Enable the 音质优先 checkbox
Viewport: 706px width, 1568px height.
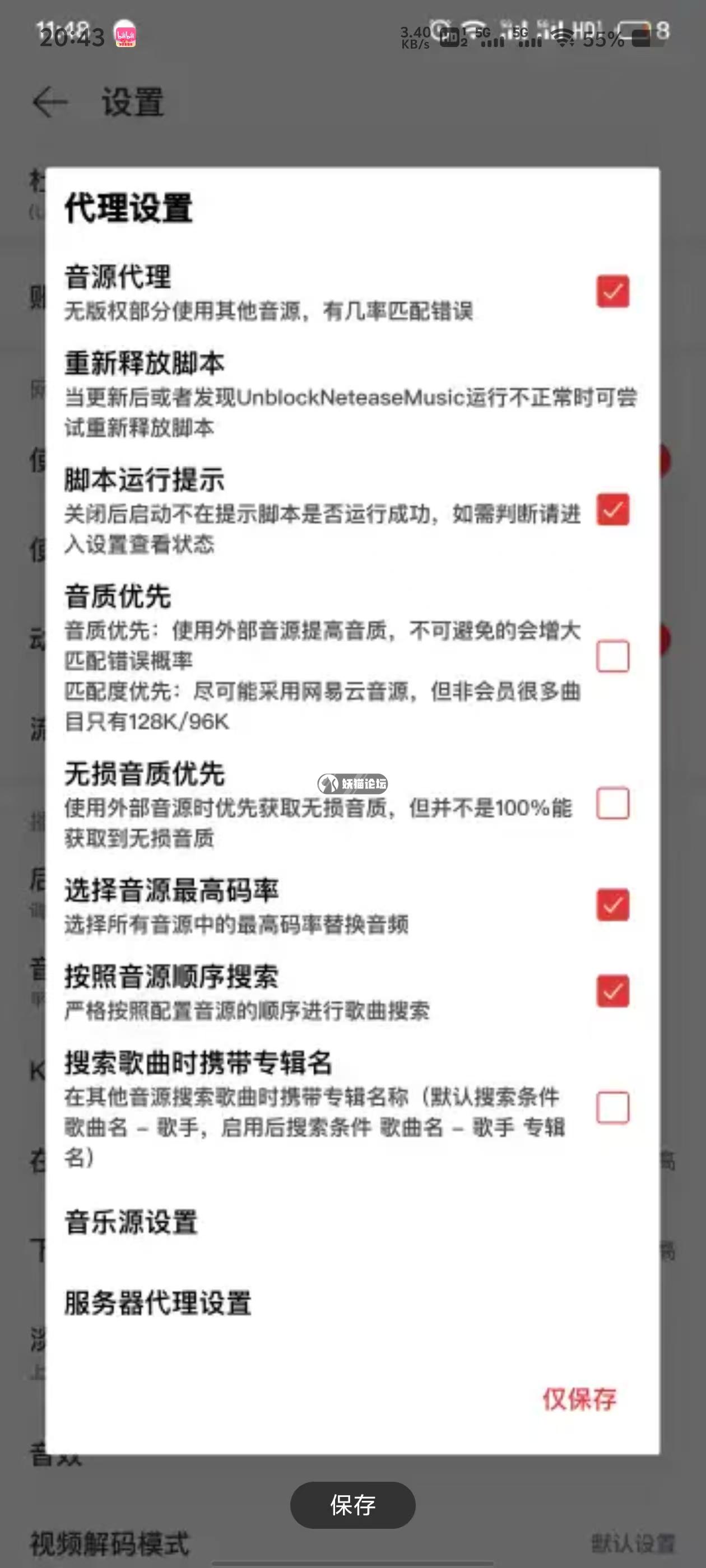612,656
